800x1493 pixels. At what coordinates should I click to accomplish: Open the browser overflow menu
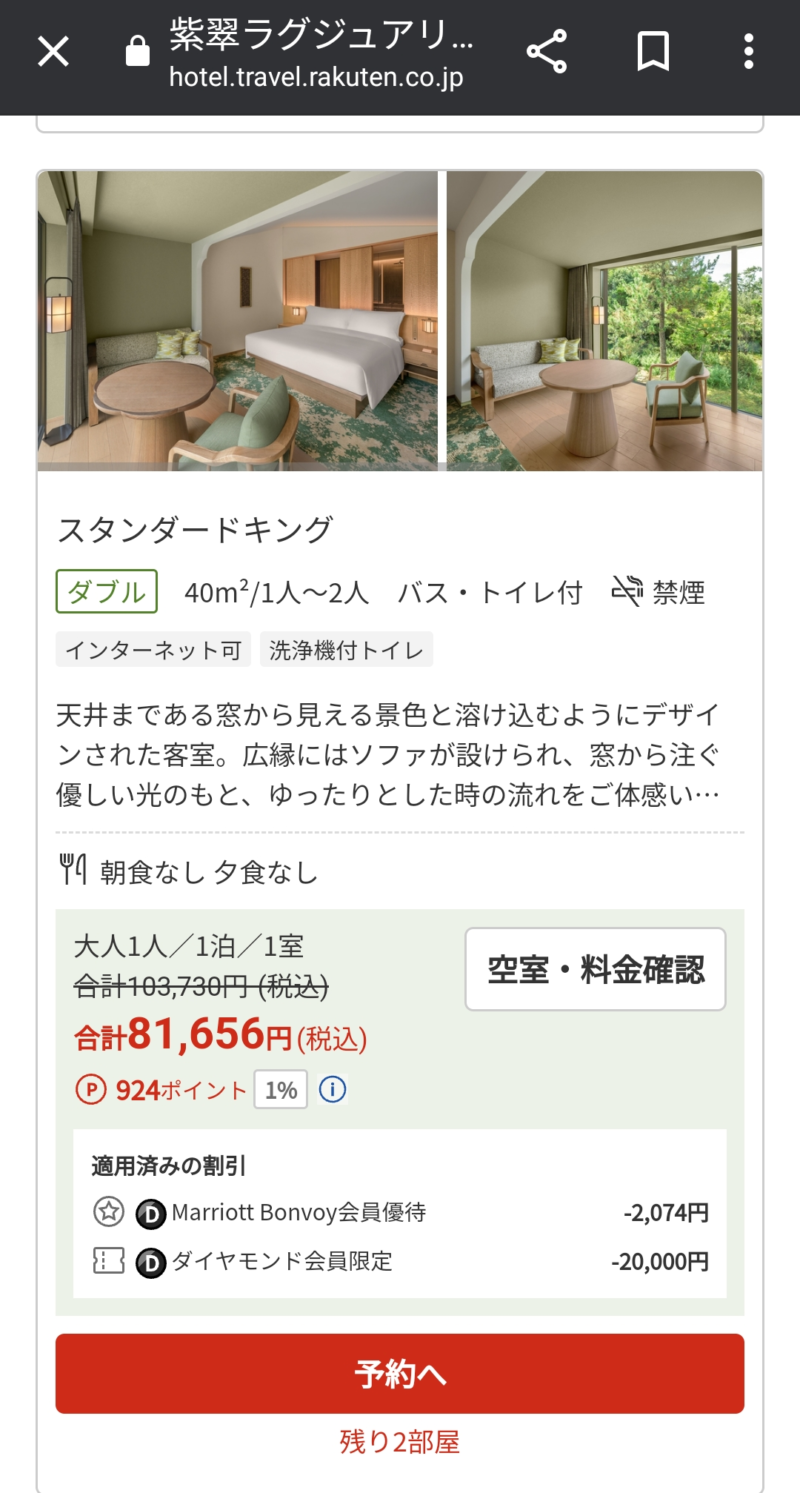point(748,51)
